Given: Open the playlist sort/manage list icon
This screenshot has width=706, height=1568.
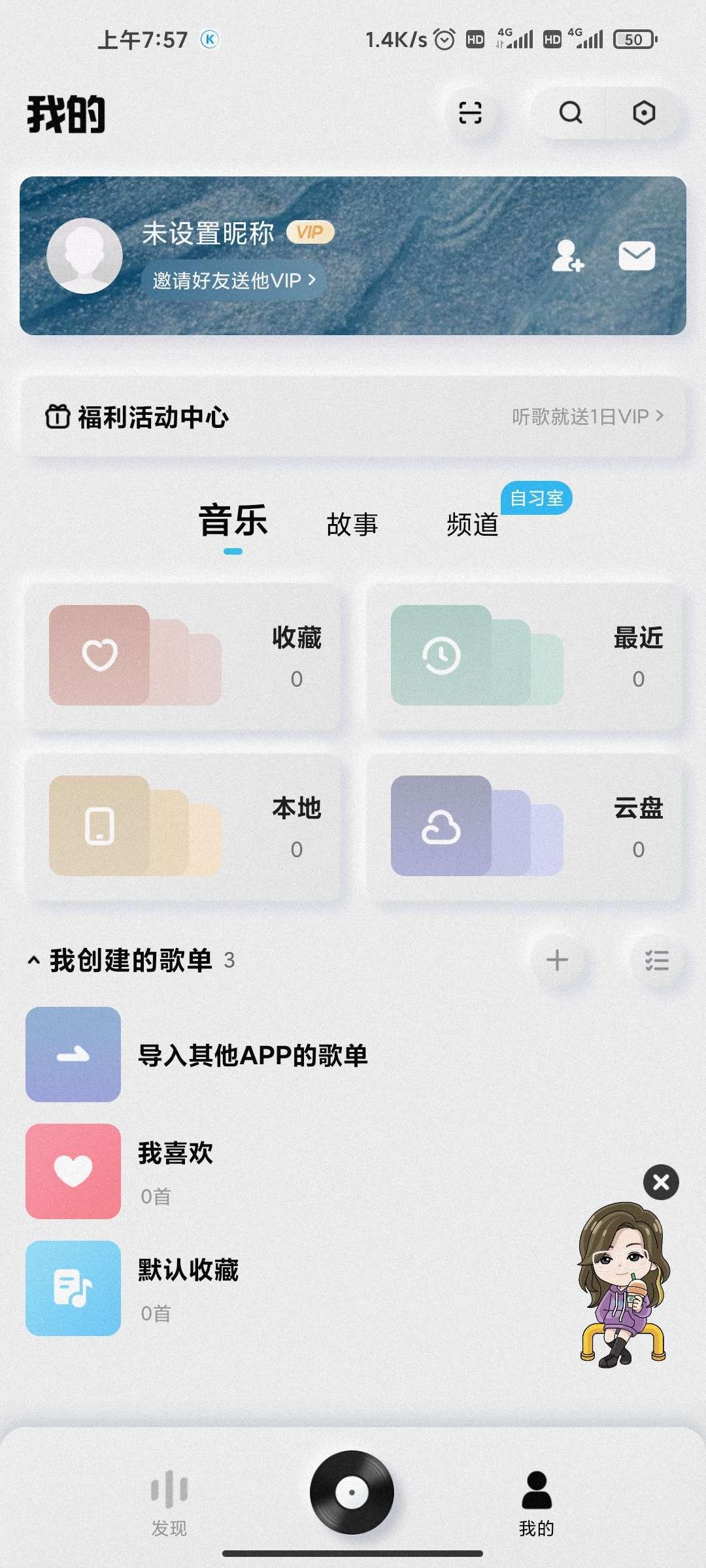Looking at the screenshot, I should [x=656, y=960].
